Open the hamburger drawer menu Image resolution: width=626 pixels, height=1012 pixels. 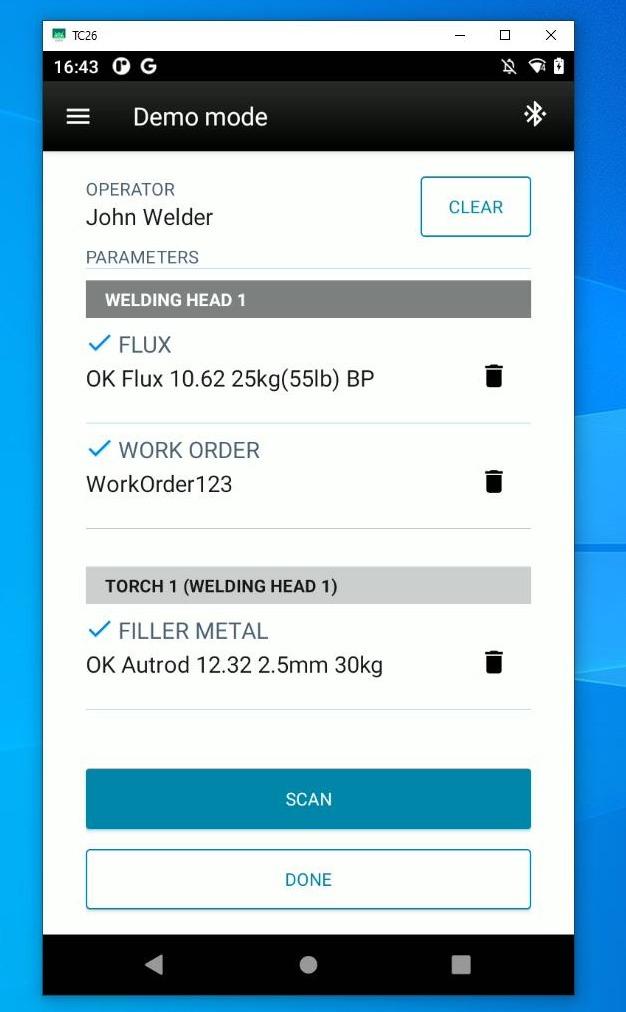[x=78, y=117]
